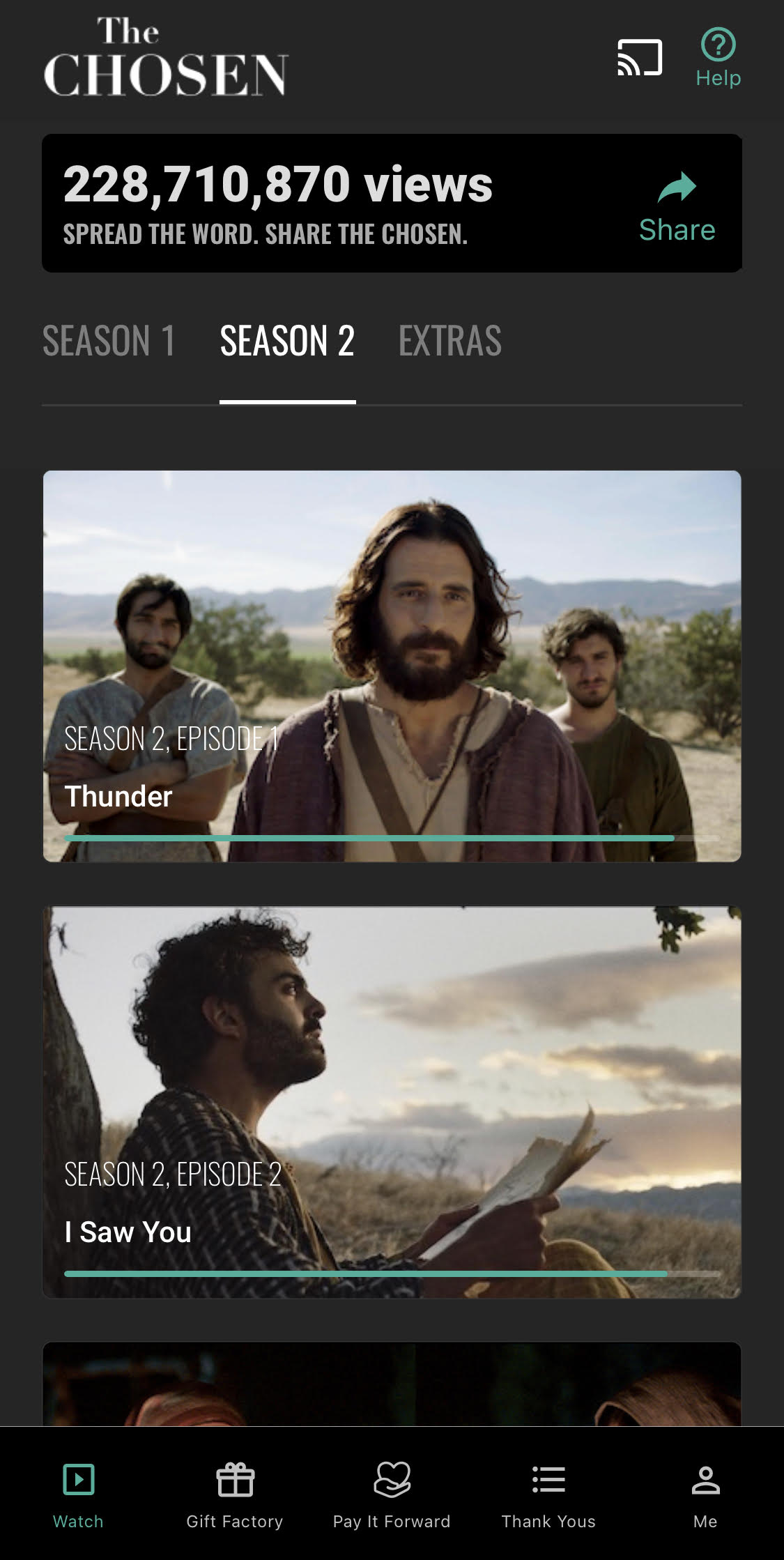Select the Season 2 tab

(x=287, y=341)
